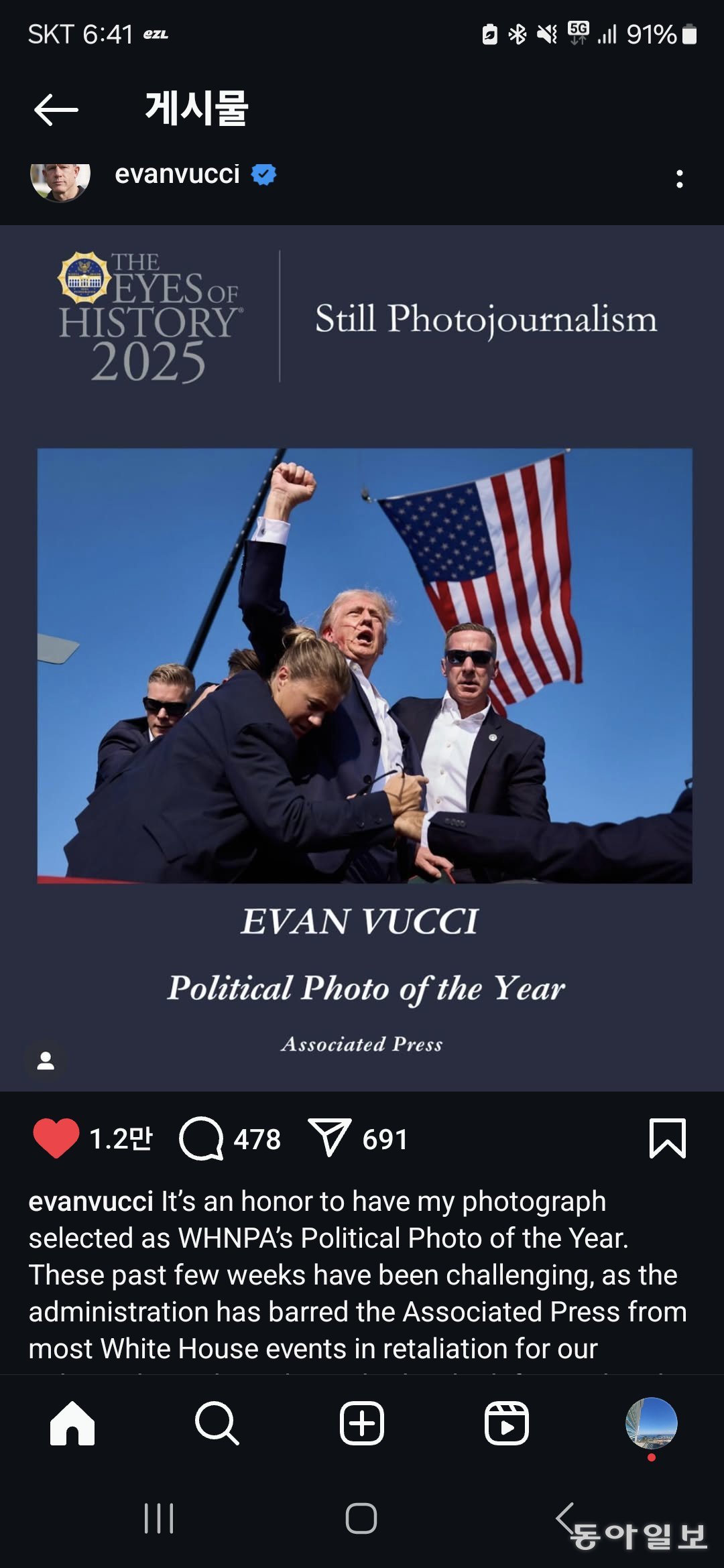Share this post via the paper plane
Image resolution: width=724 pixels, height=1568 pixels.
click(329, 1138)
